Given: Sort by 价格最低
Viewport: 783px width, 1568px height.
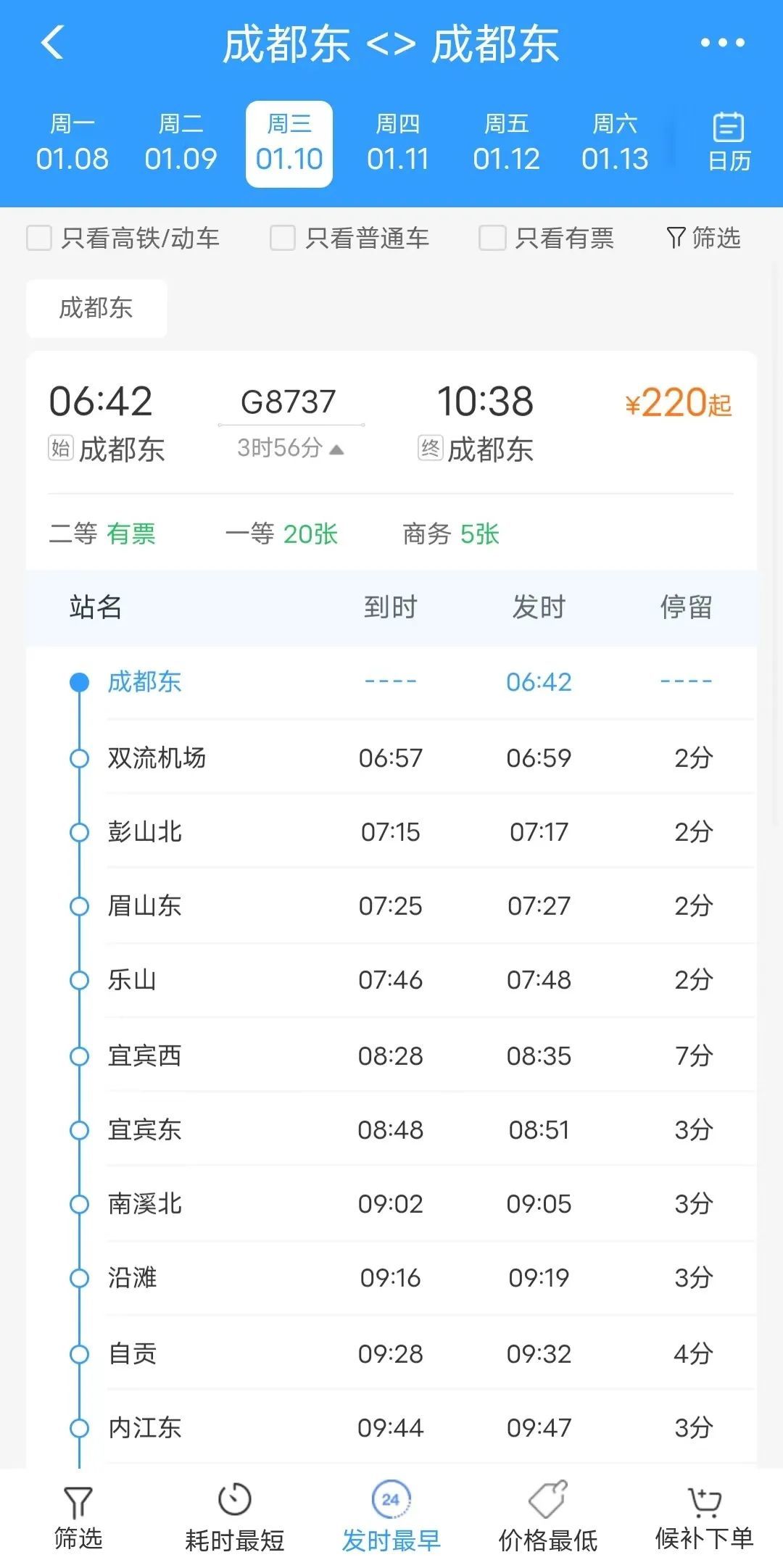Looking at the screenshot, I should (x=547, y=1518).
